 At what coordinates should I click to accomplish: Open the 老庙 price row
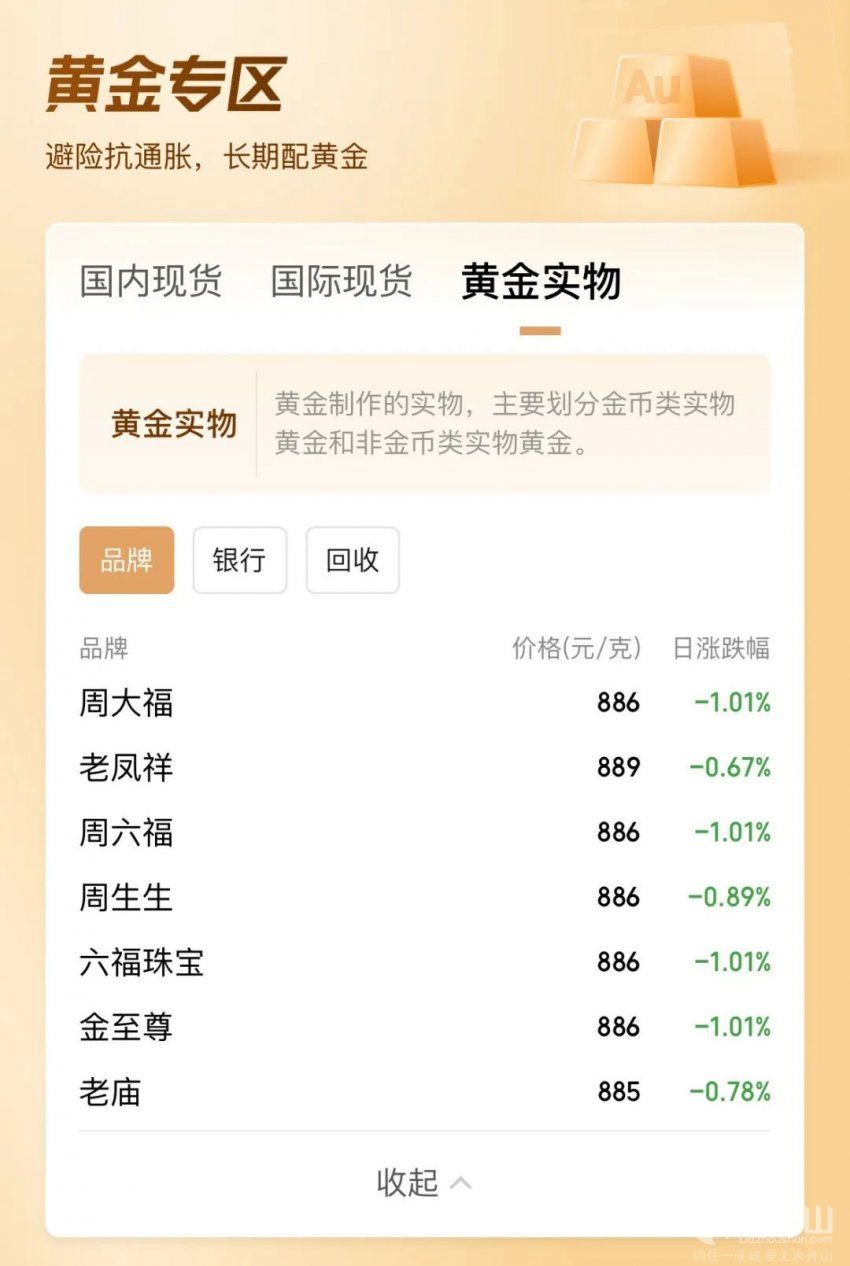click(x=424, y=1091)
